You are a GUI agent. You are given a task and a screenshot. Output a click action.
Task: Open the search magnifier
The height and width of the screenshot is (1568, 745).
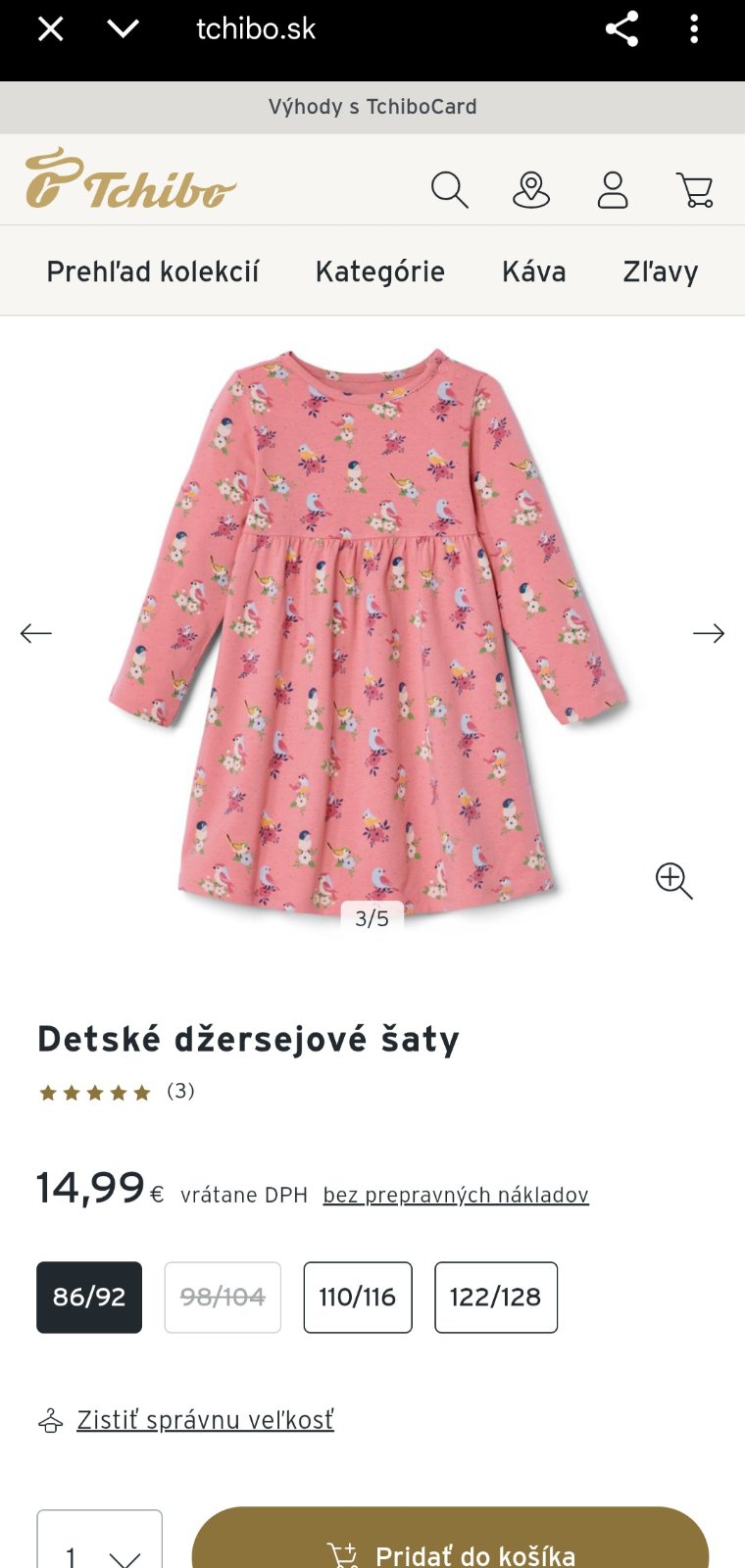(450, 189)
